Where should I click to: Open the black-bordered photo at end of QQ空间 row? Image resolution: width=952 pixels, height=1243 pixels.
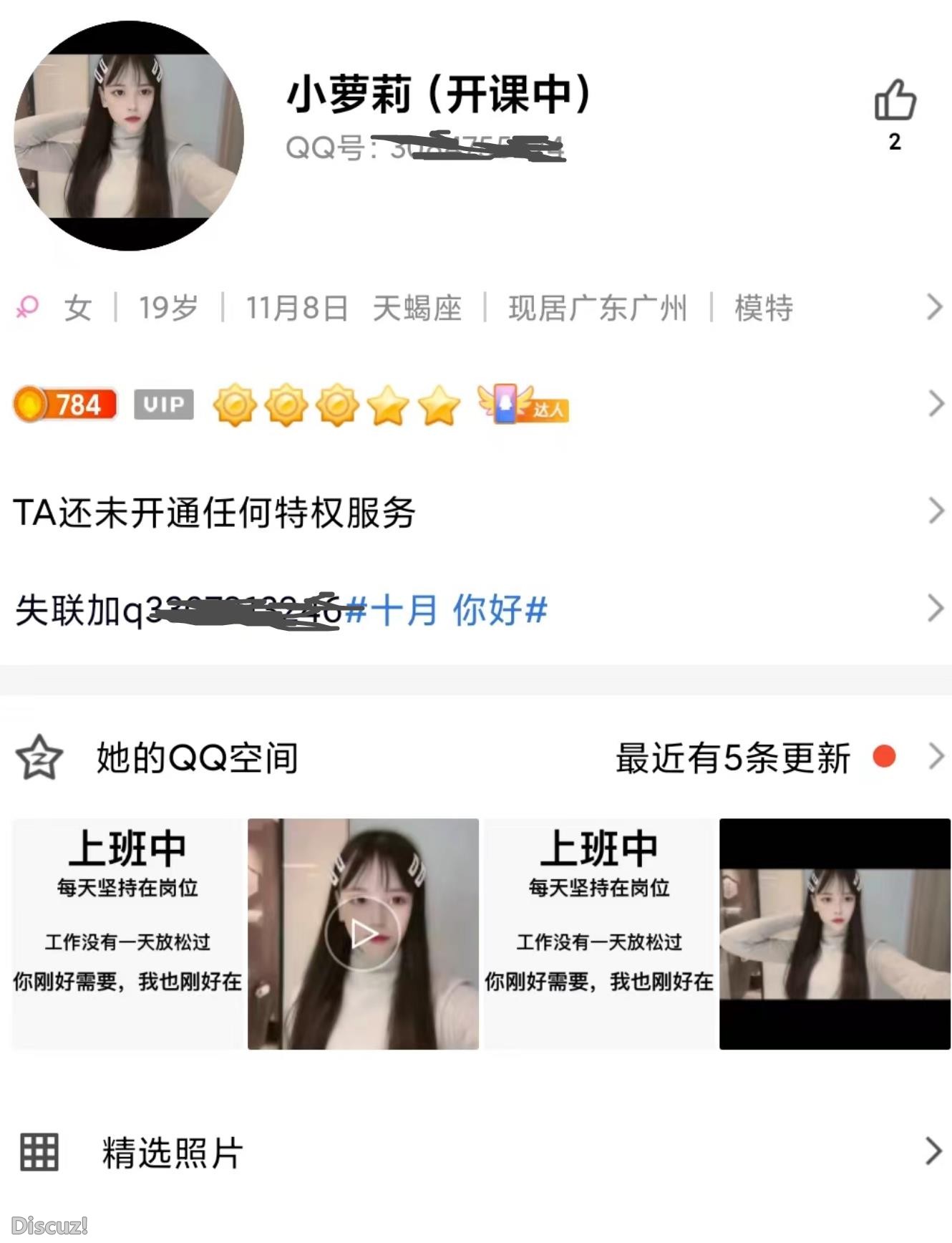835,934
